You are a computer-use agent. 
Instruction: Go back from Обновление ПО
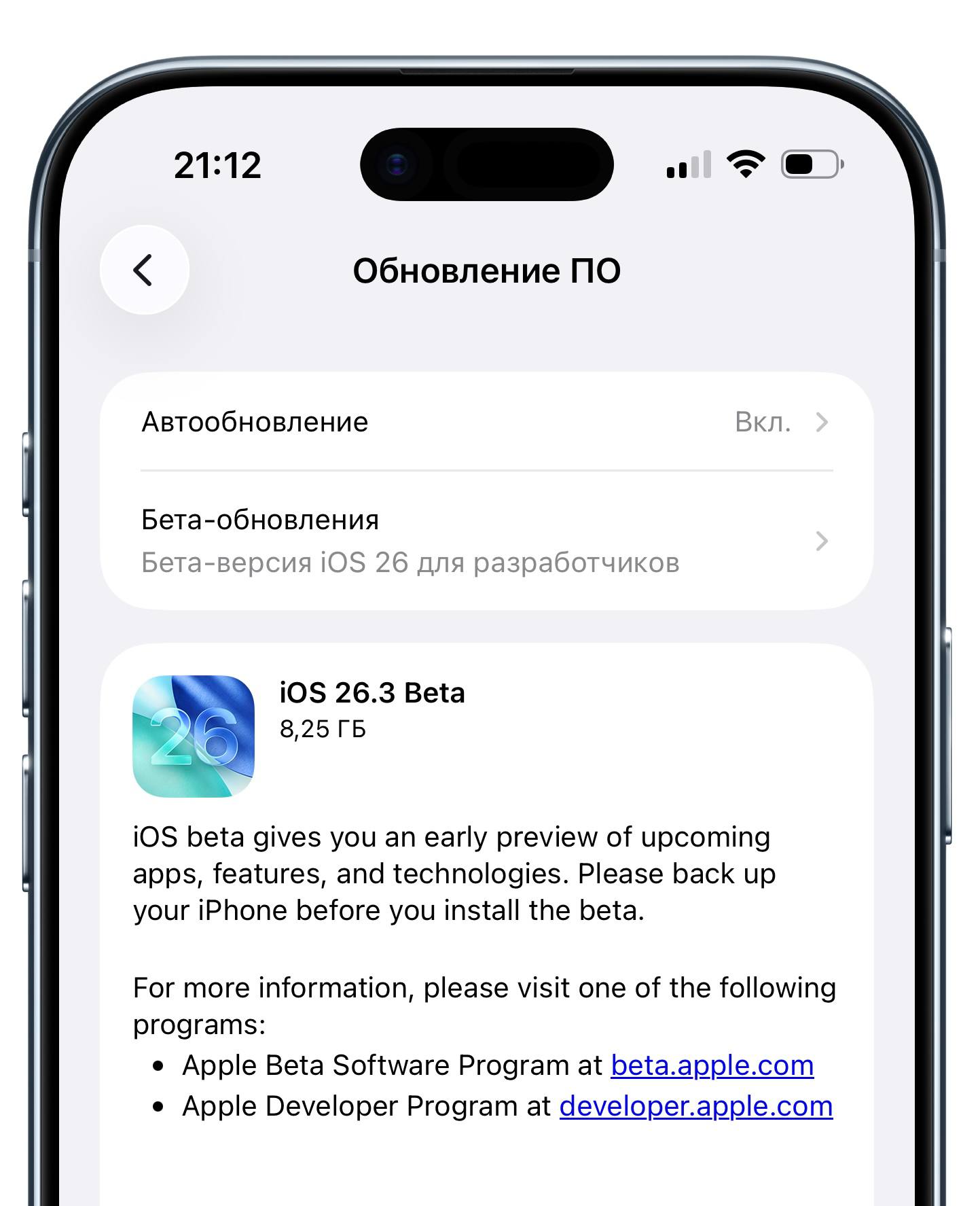[x=144, y=270]
